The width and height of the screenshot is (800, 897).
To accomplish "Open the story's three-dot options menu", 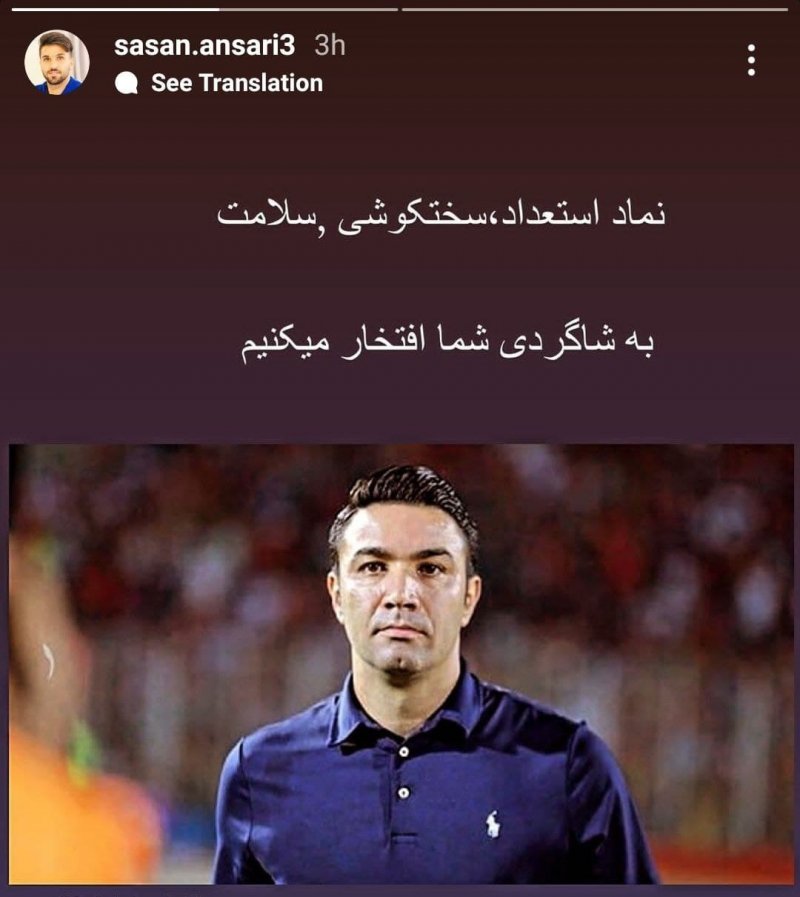I will tap(751, 60).
